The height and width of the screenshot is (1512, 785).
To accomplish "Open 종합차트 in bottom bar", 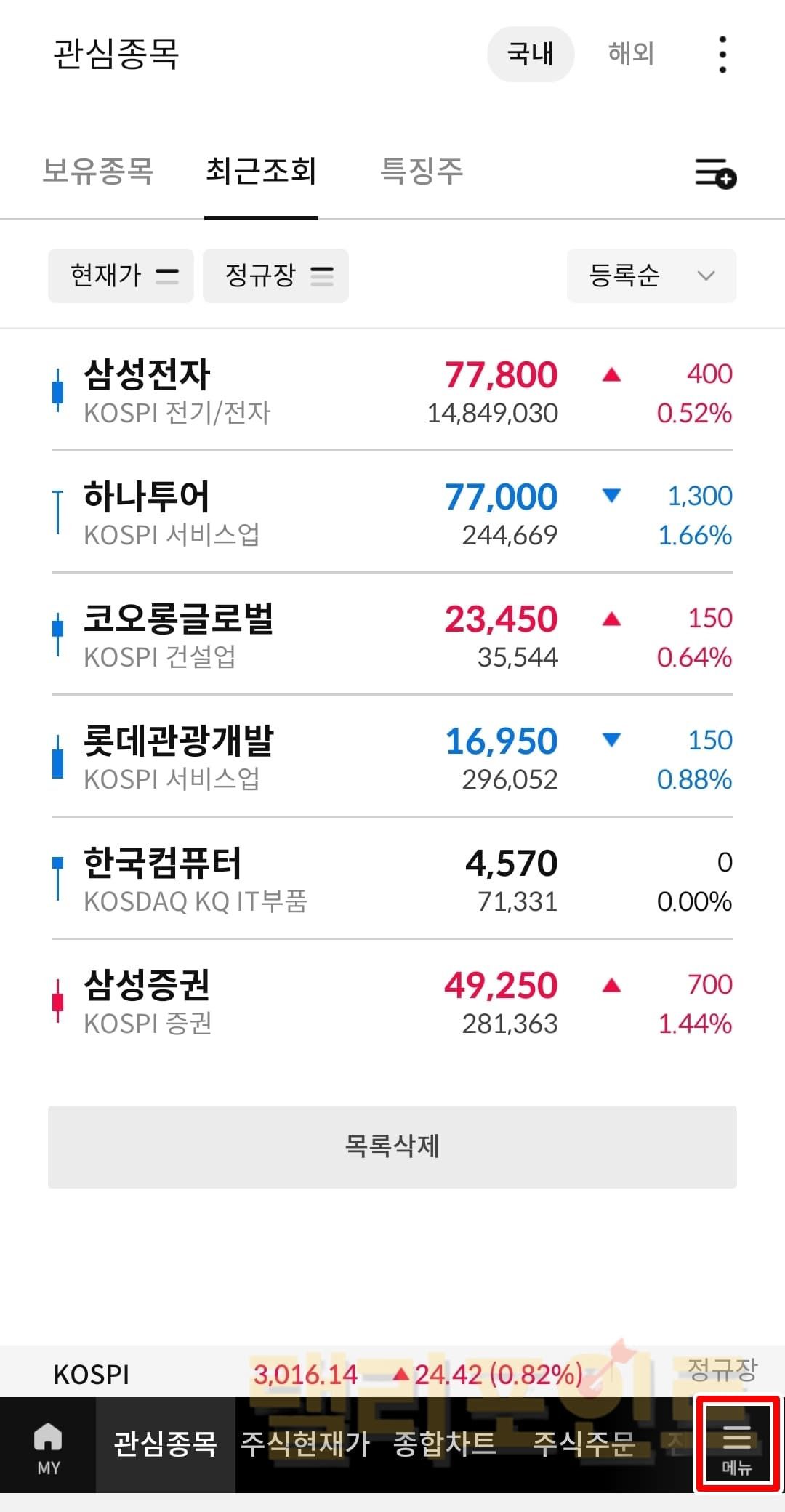I will [444, 1444].
